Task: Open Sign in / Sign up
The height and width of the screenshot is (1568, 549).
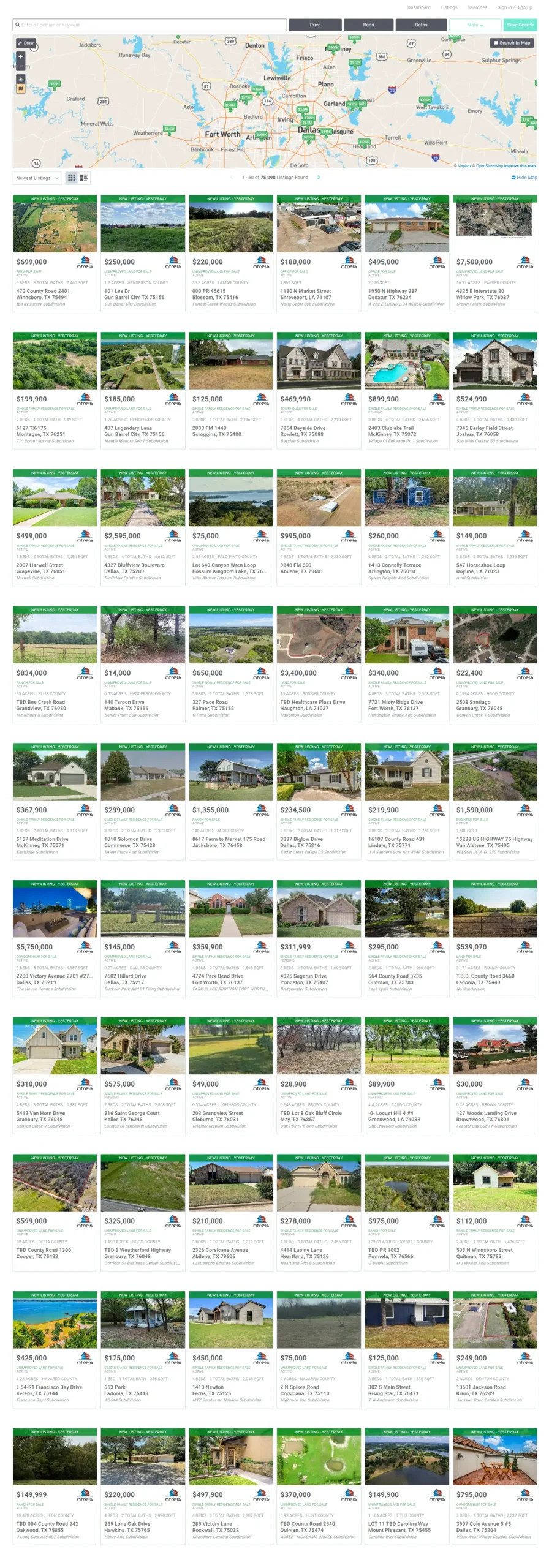Action: (515, 7)
